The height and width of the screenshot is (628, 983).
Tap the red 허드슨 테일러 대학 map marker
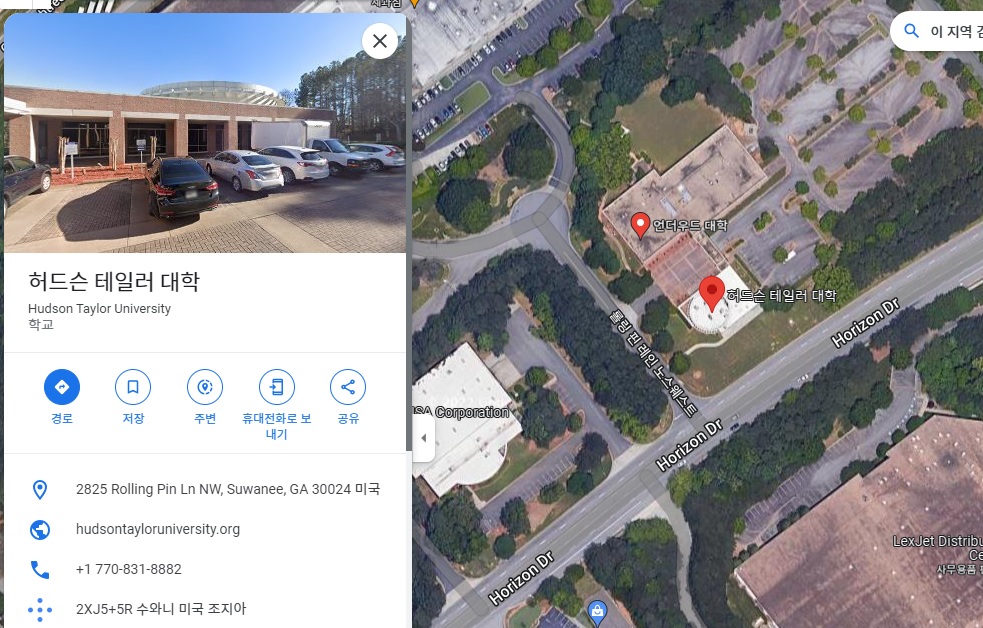[x=711, y=293]
